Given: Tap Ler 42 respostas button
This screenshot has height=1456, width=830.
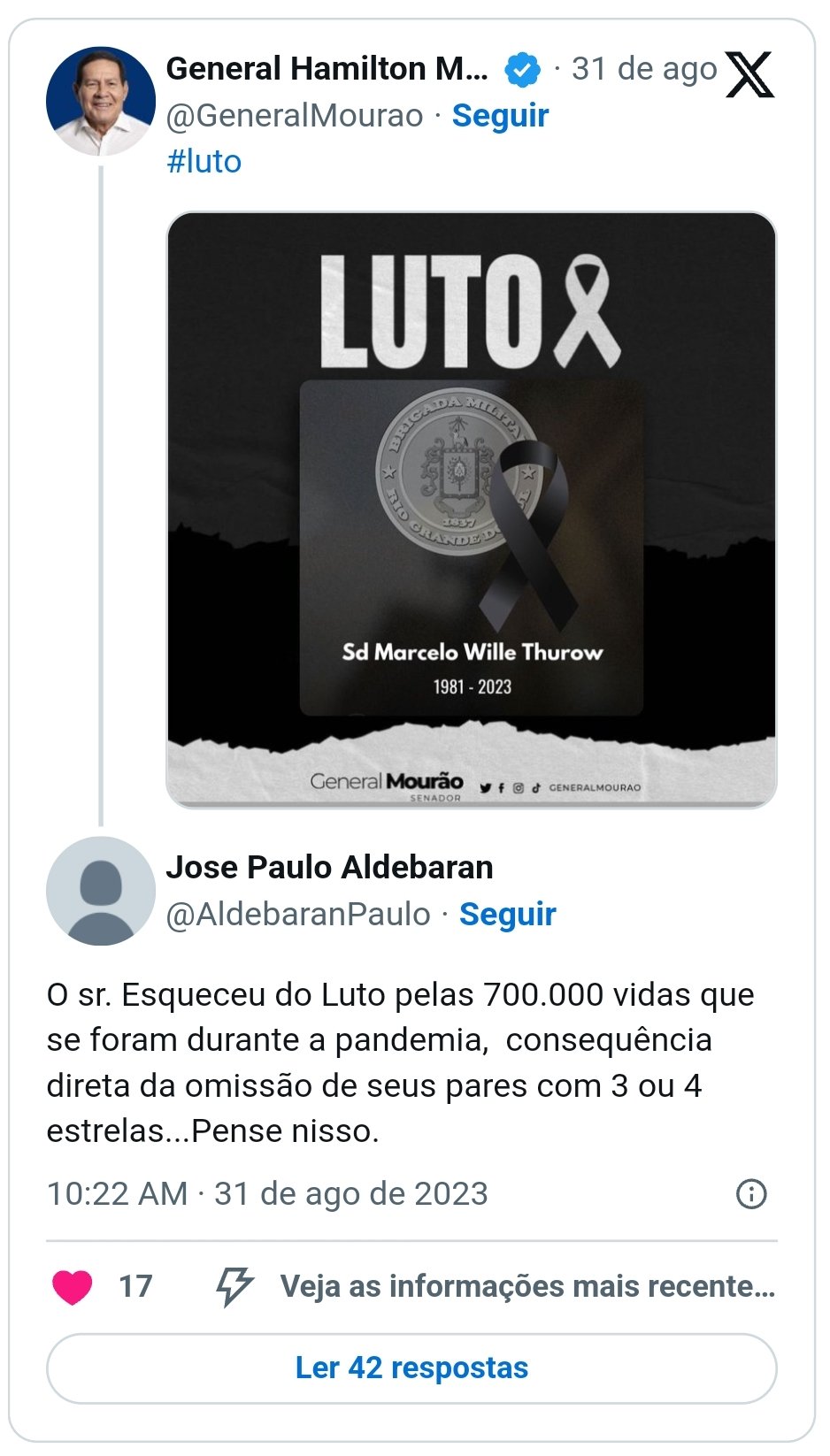Looking at the screenshot, I should coord(411,1368).
